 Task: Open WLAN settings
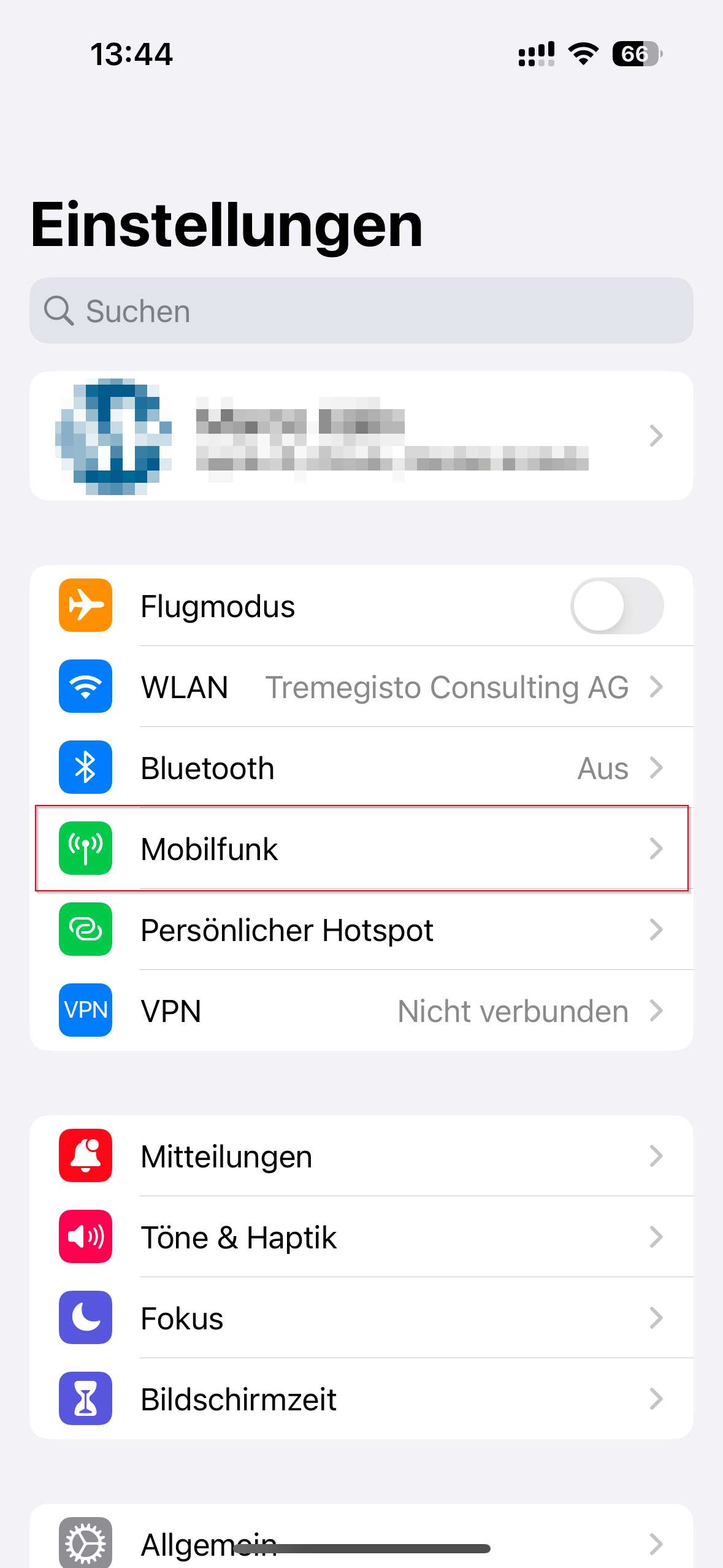361,687
